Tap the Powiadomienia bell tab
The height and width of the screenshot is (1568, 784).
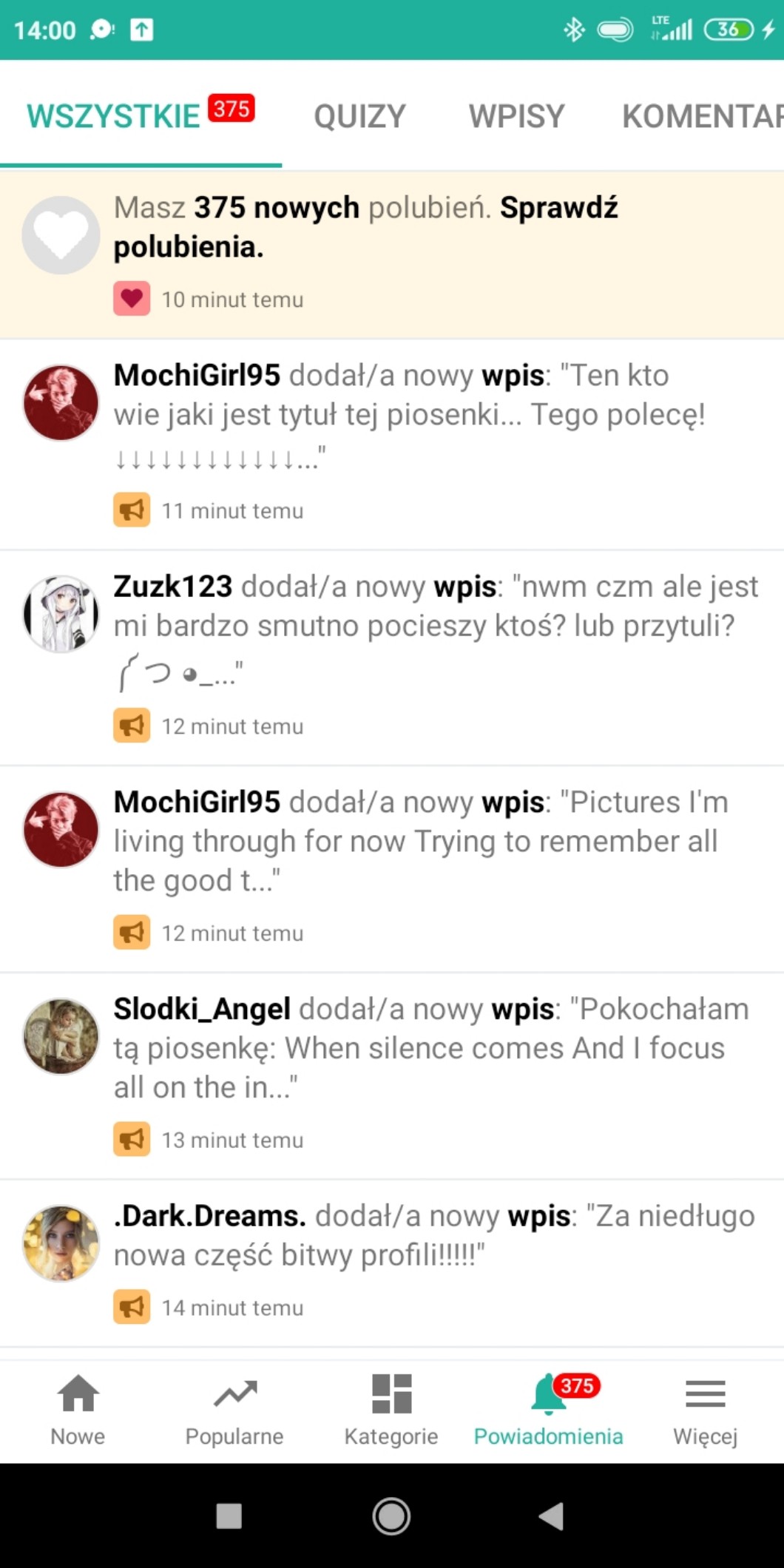pos(548,1410)
